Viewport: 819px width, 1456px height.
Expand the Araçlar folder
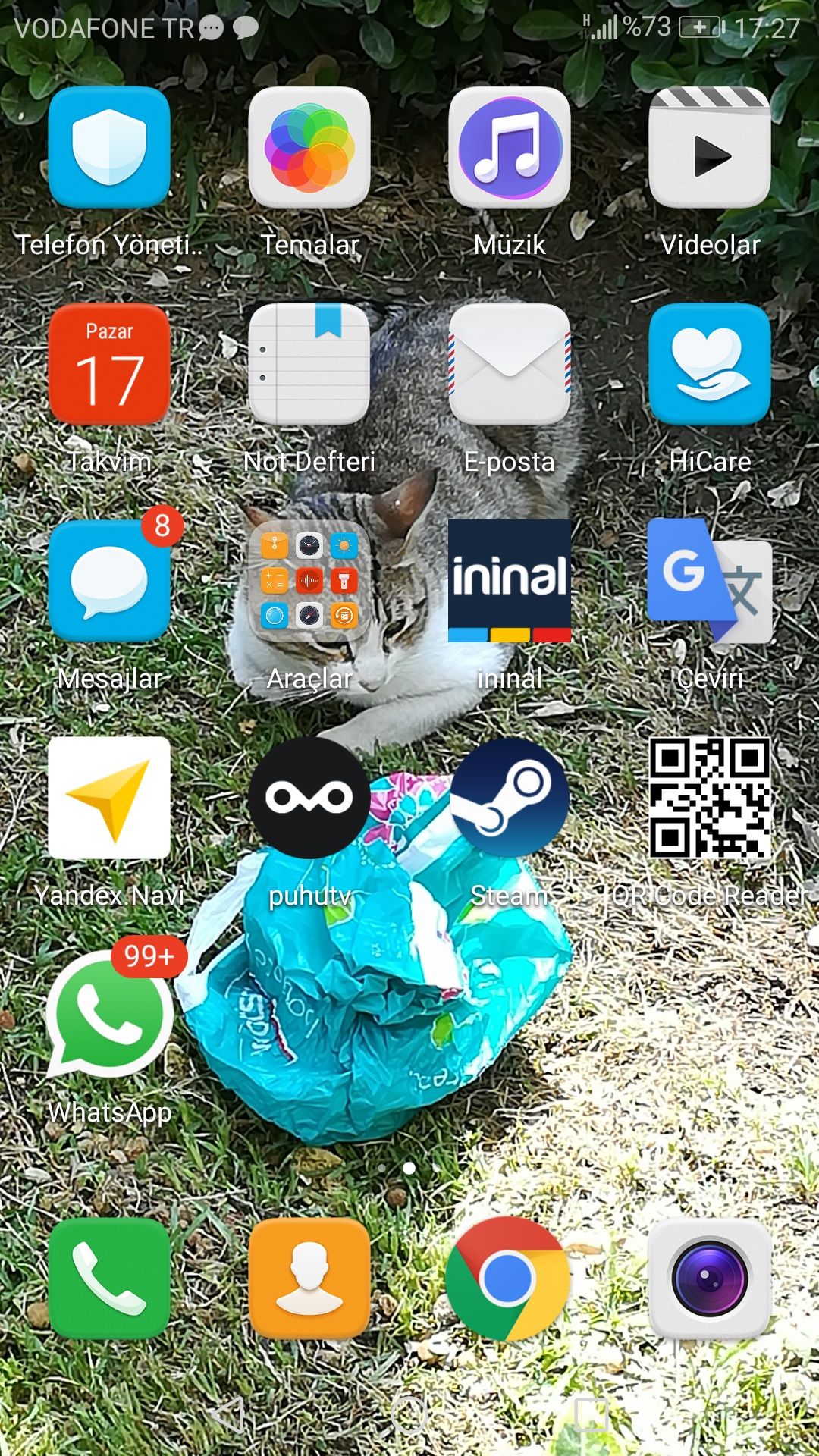tap(309, 582)
